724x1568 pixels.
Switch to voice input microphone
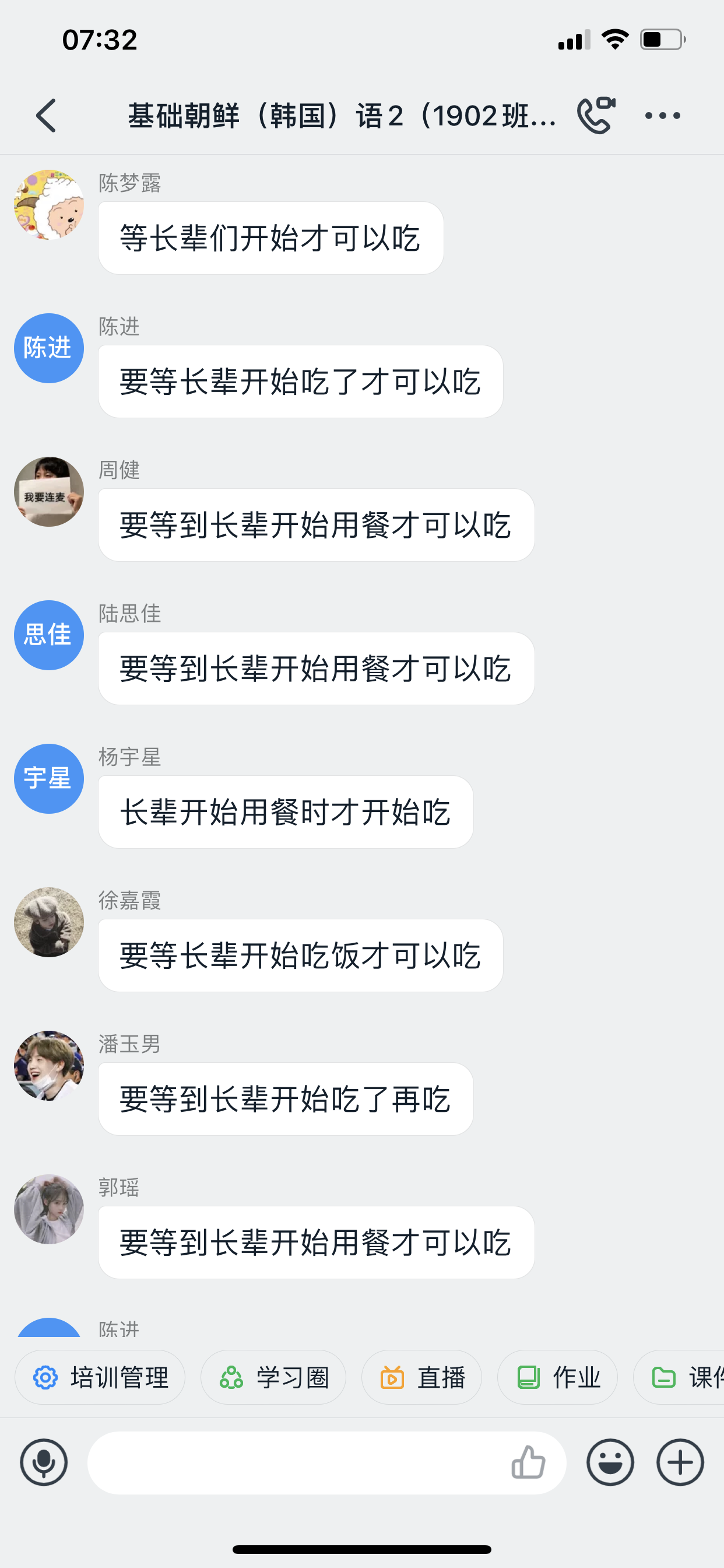[x=44, y=1462]
